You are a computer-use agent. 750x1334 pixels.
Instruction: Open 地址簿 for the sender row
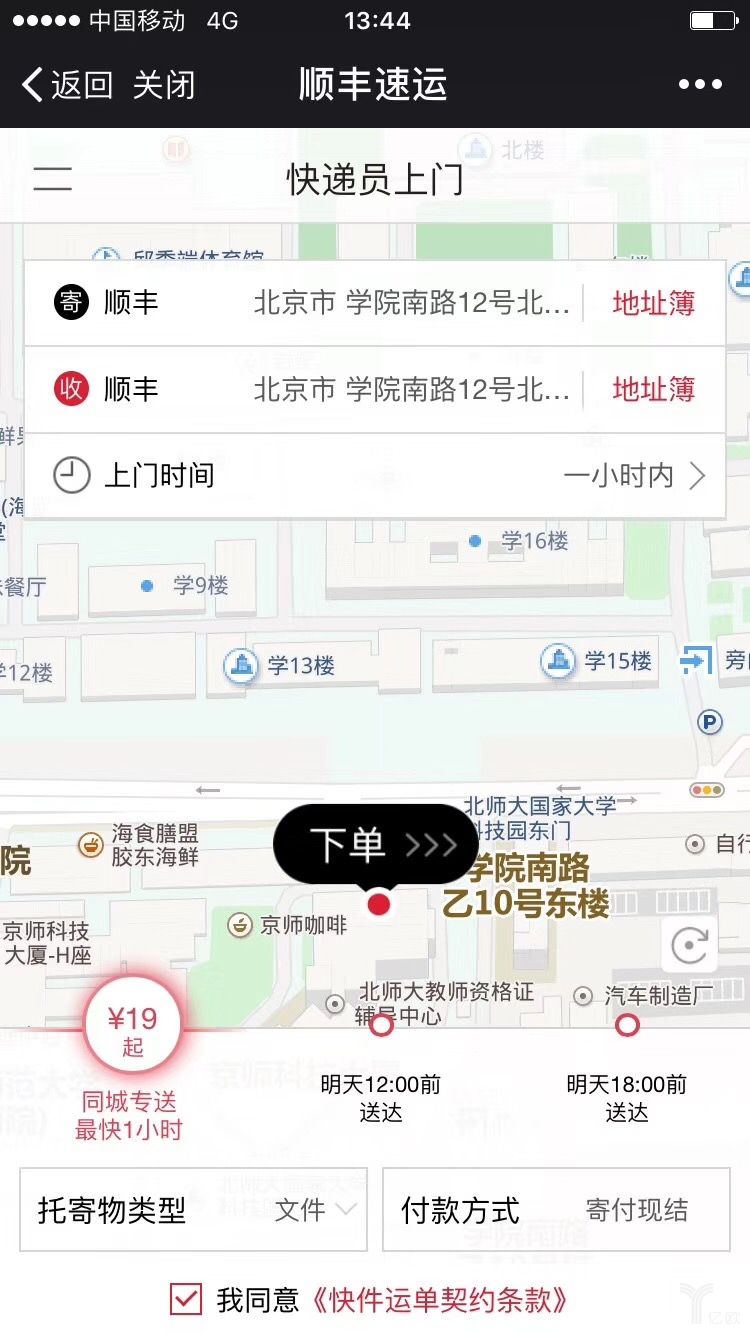point(653,303)
